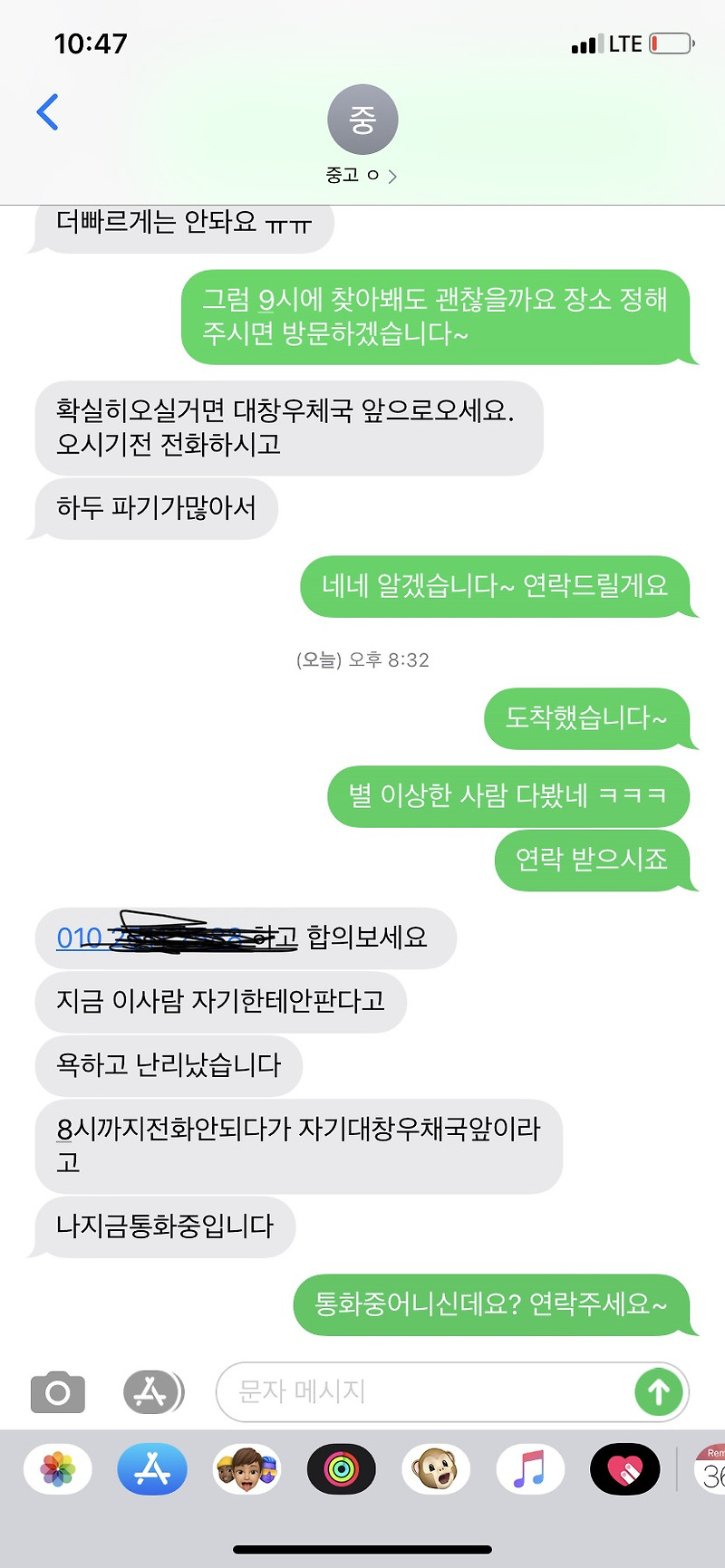Open the camera to attach a photo
Screen dimensions: 725x1568
click(x=58, y=1391)
